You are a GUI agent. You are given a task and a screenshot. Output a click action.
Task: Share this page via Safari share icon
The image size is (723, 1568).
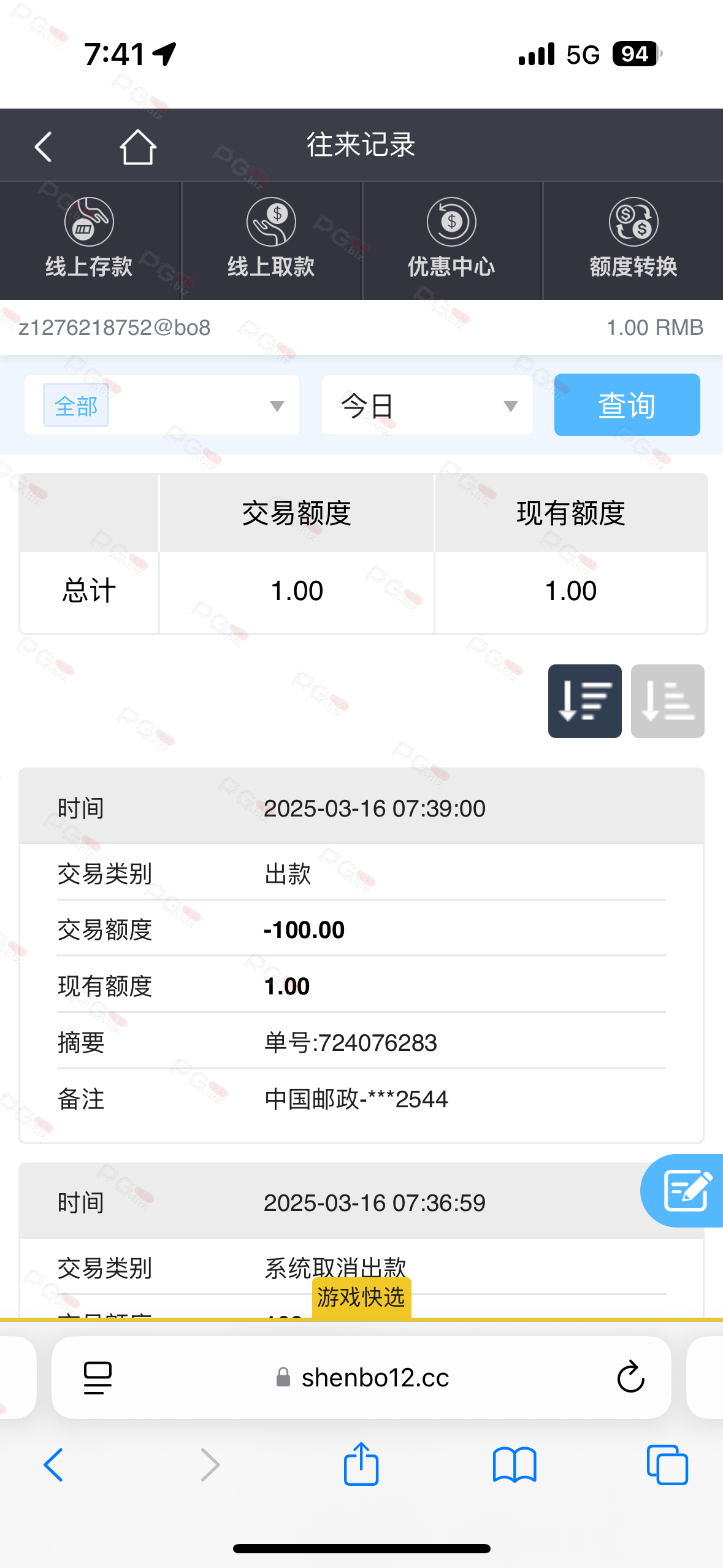[x=361, y=1464]
